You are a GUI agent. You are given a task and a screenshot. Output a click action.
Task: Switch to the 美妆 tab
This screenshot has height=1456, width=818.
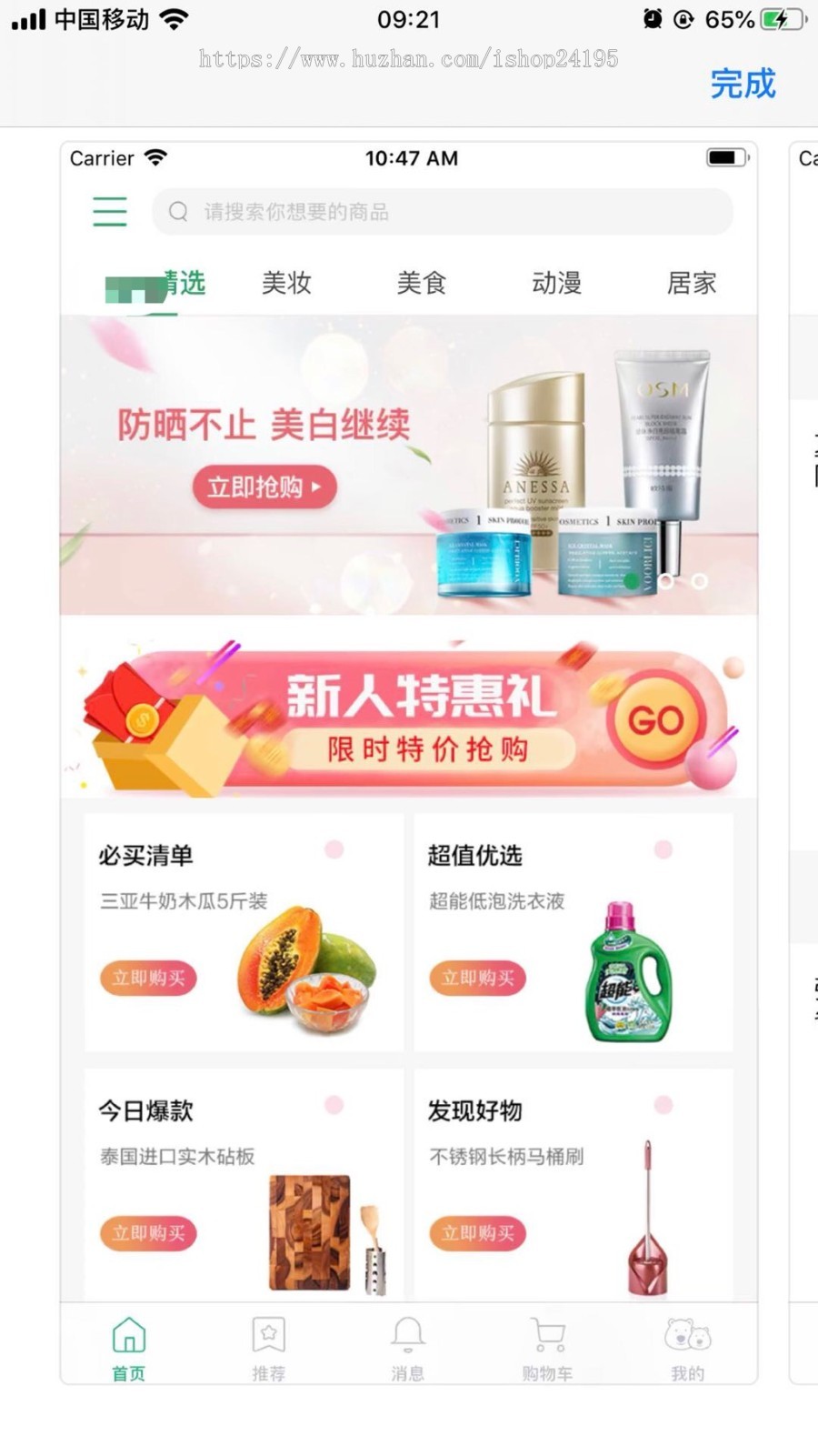pos(286,284)
